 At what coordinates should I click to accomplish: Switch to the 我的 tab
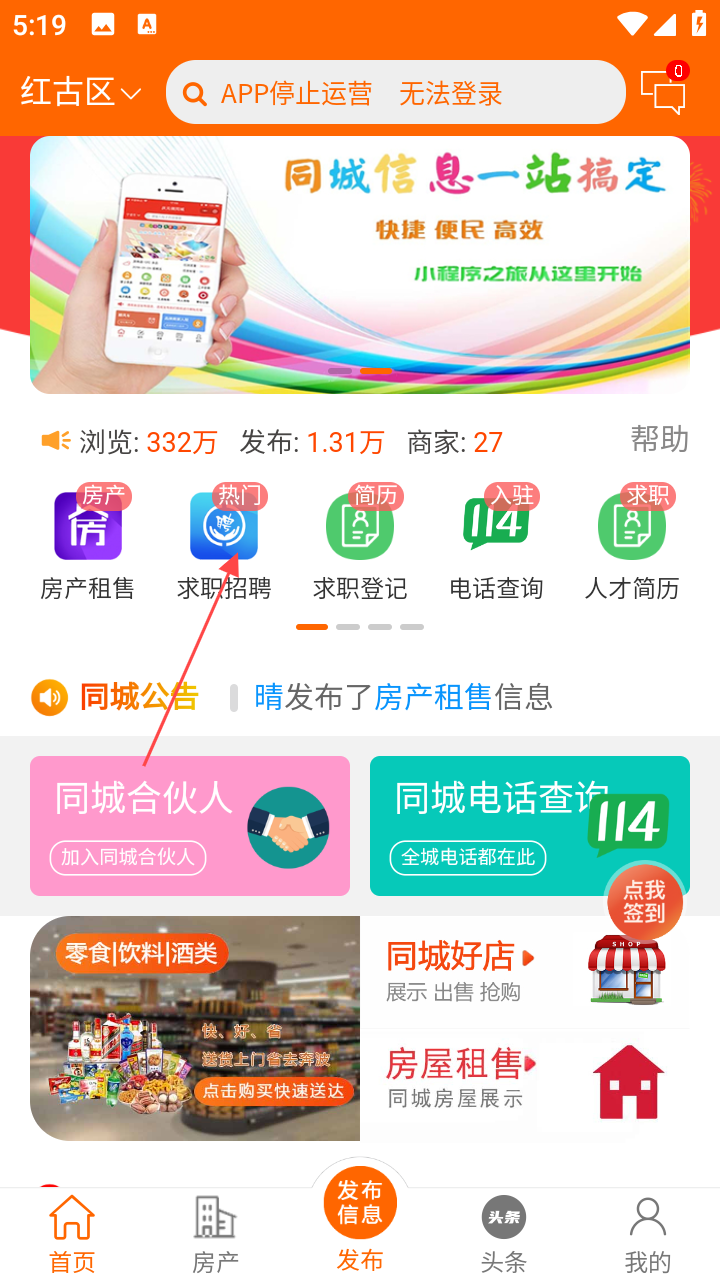(648, 1234)
